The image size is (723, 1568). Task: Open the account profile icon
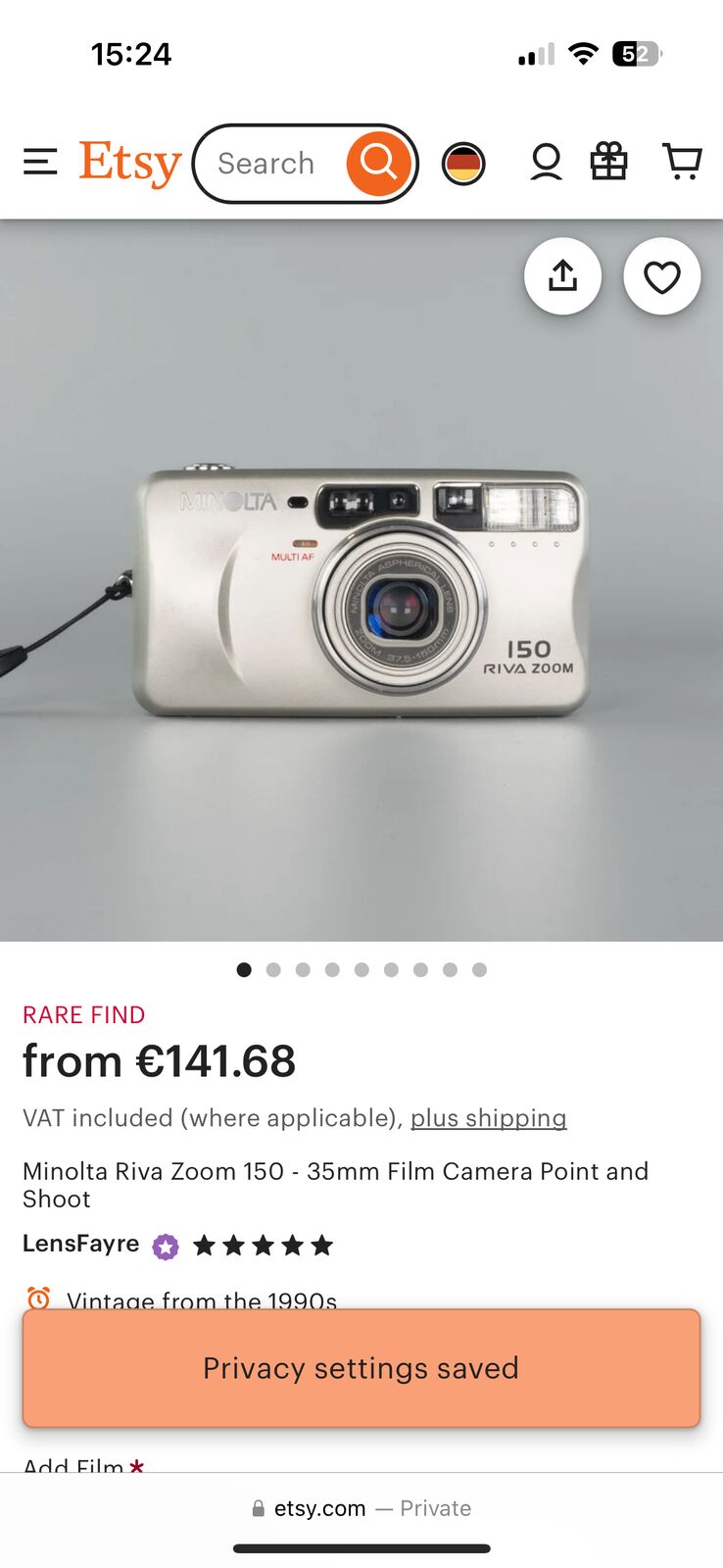click(546, 162)
